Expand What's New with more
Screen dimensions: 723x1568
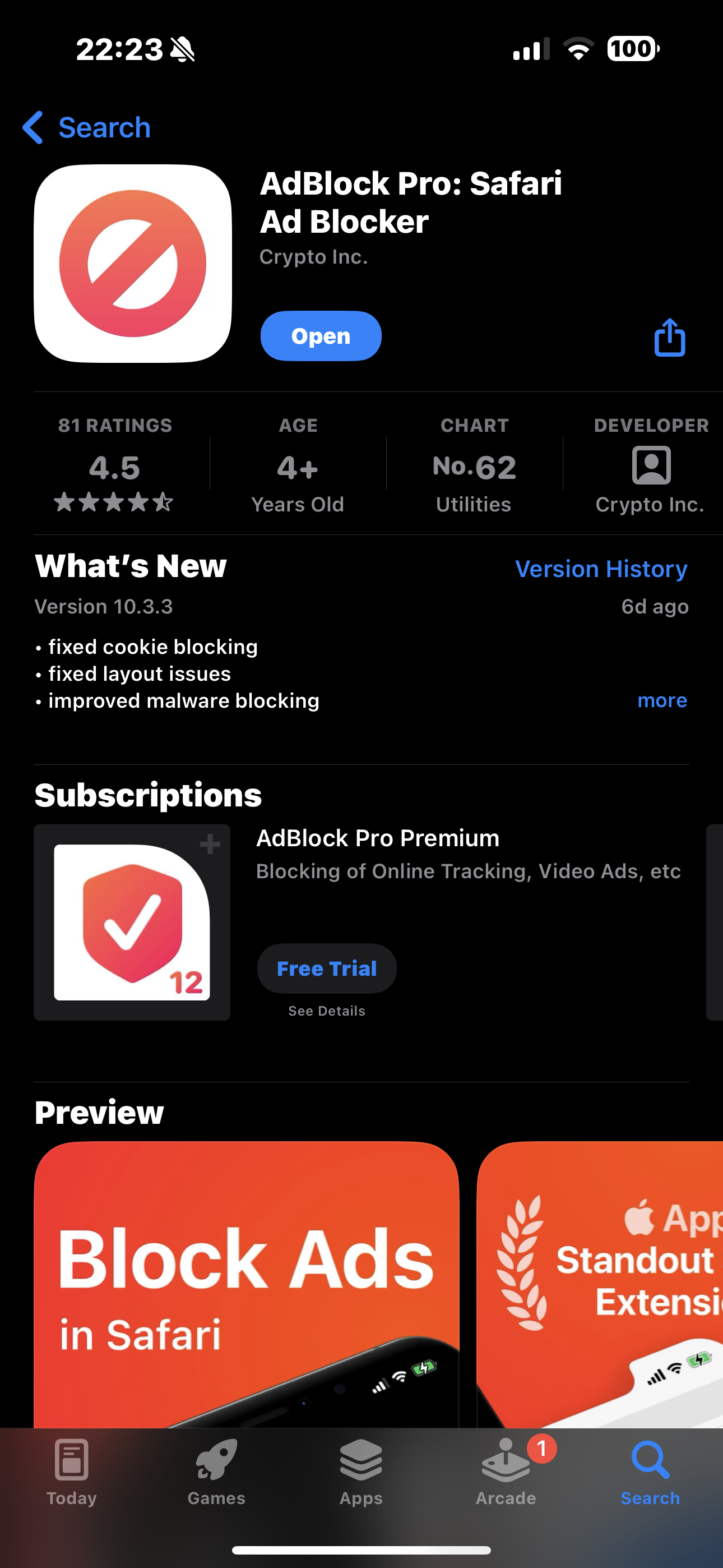pyautogui.click(x=662, y=700)
